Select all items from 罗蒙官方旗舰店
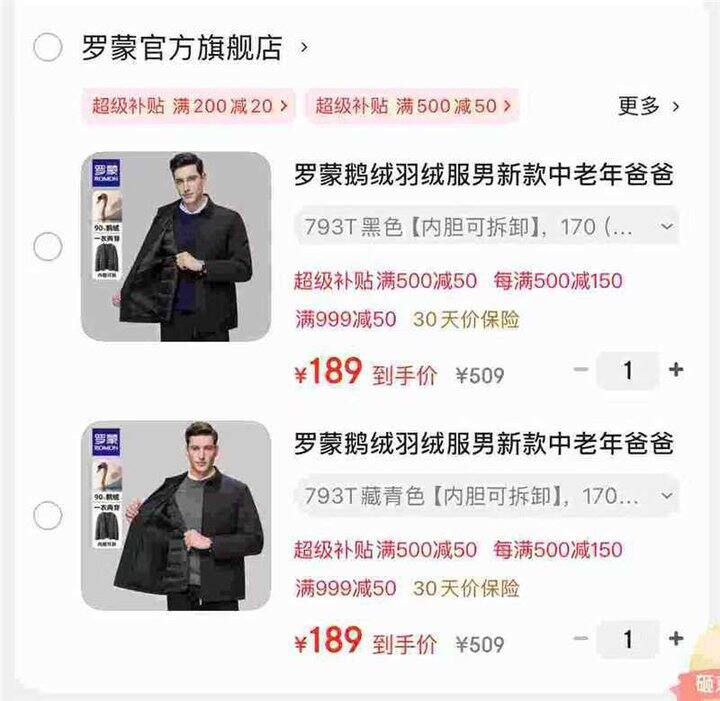This screenshot has height=701, width=720. click(48, 47)
